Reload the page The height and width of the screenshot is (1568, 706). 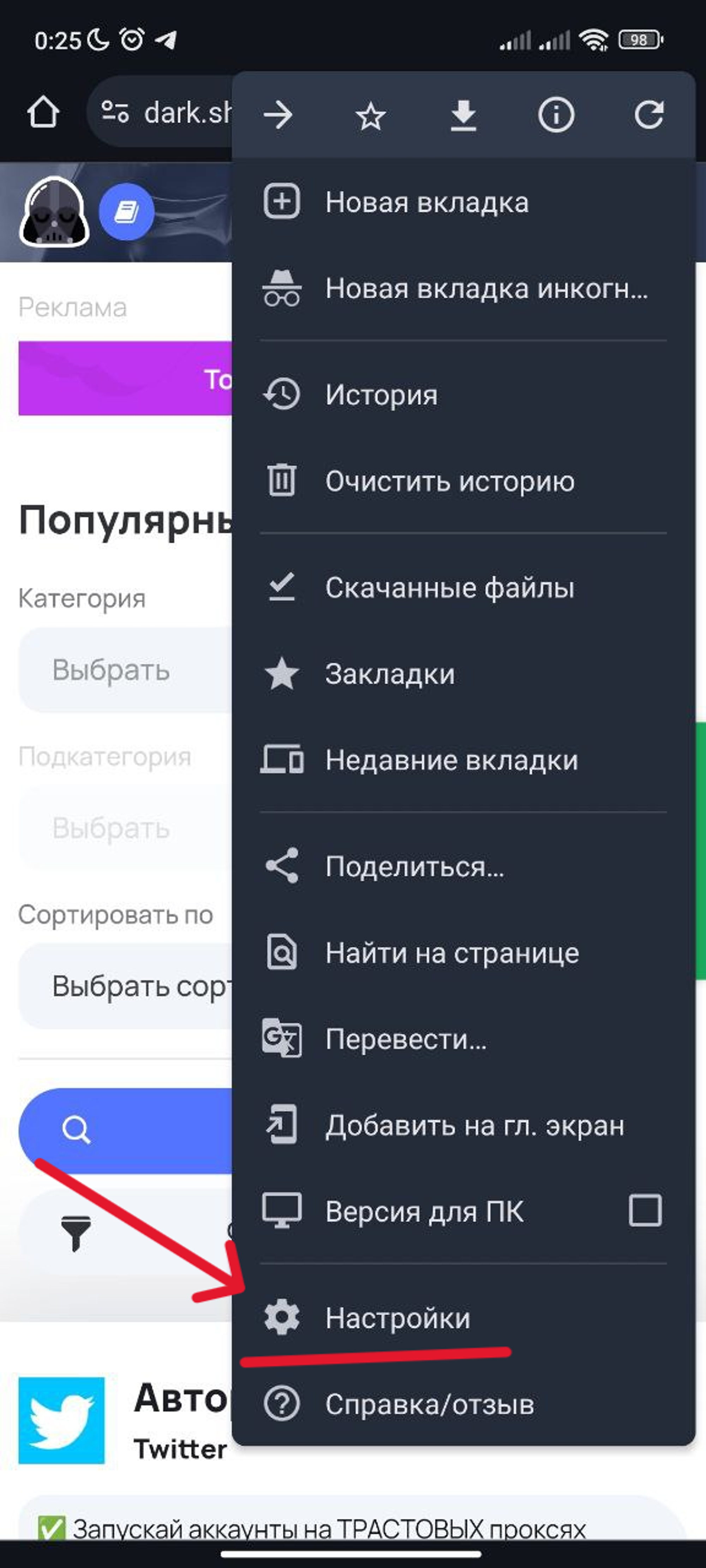pyautogui.click(x=649, y=115)
